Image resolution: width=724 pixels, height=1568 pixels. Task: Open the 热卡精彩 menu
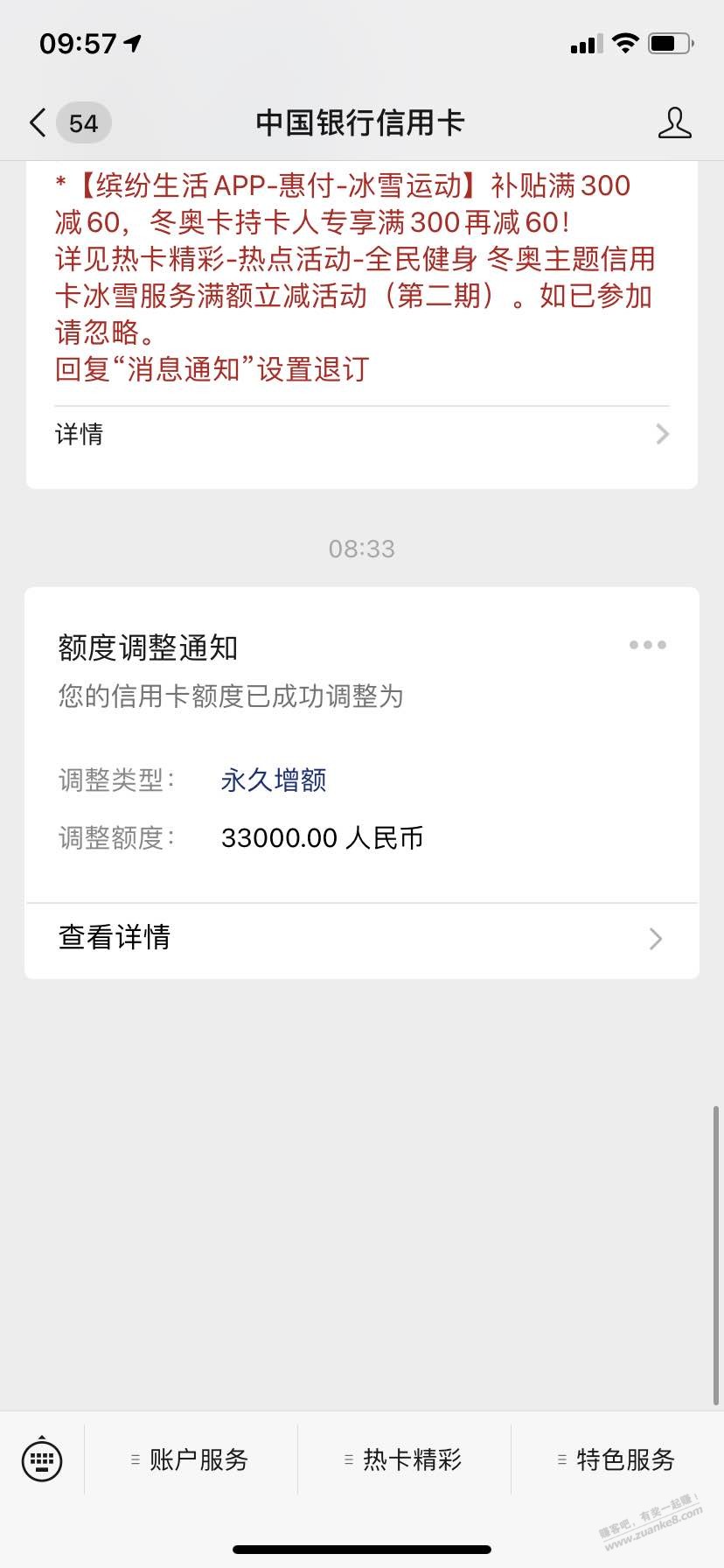[x=404, y=1459]
